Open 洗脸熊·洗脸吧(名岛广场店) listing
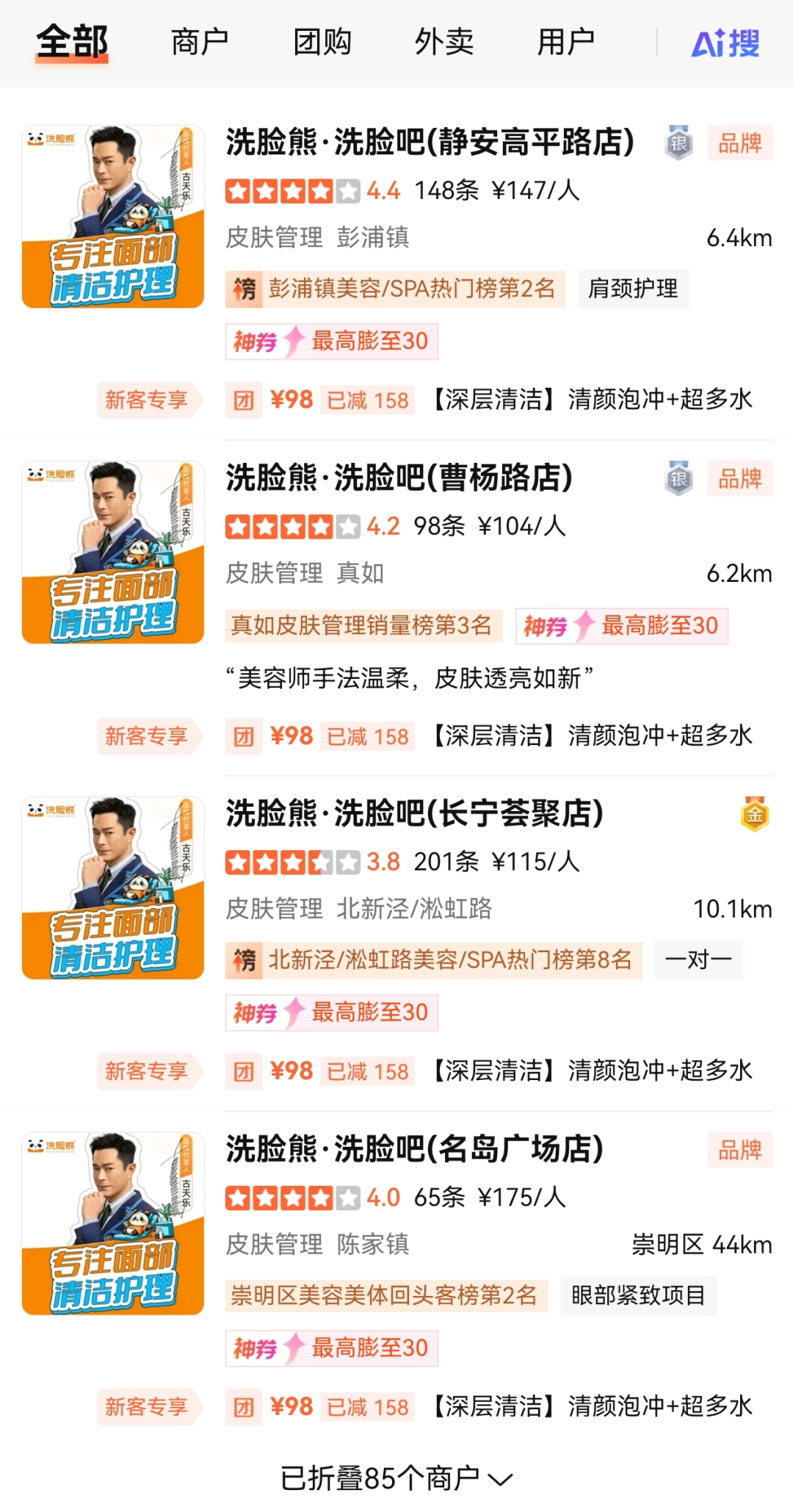793x1512 pixels. click(414, 1150)
